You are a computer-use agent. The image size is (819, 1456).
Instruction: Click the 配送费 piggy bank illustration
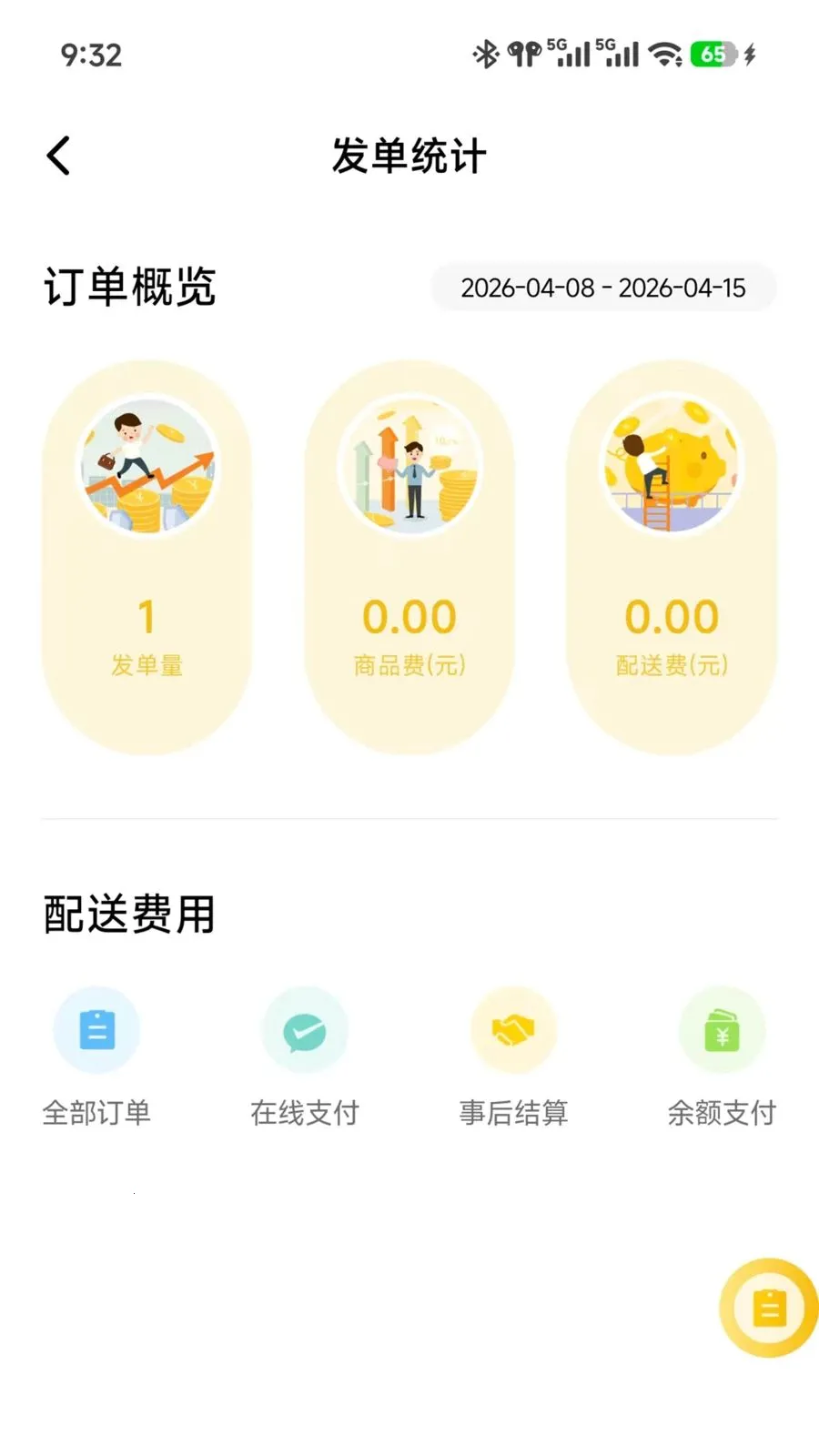(x=672, y=468)
